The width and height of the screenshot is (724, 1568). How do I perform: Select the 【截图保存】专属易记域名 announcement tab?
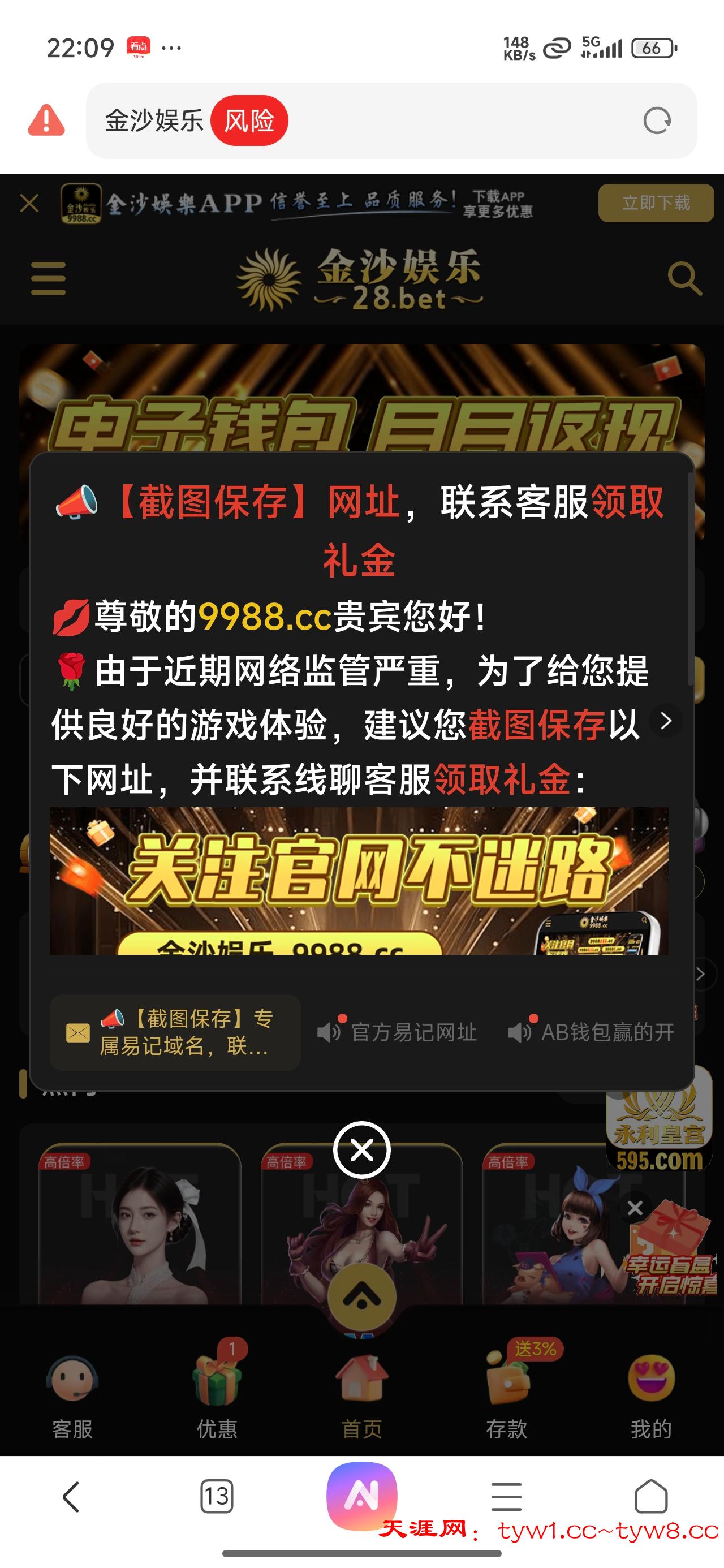coord(175,1032)
